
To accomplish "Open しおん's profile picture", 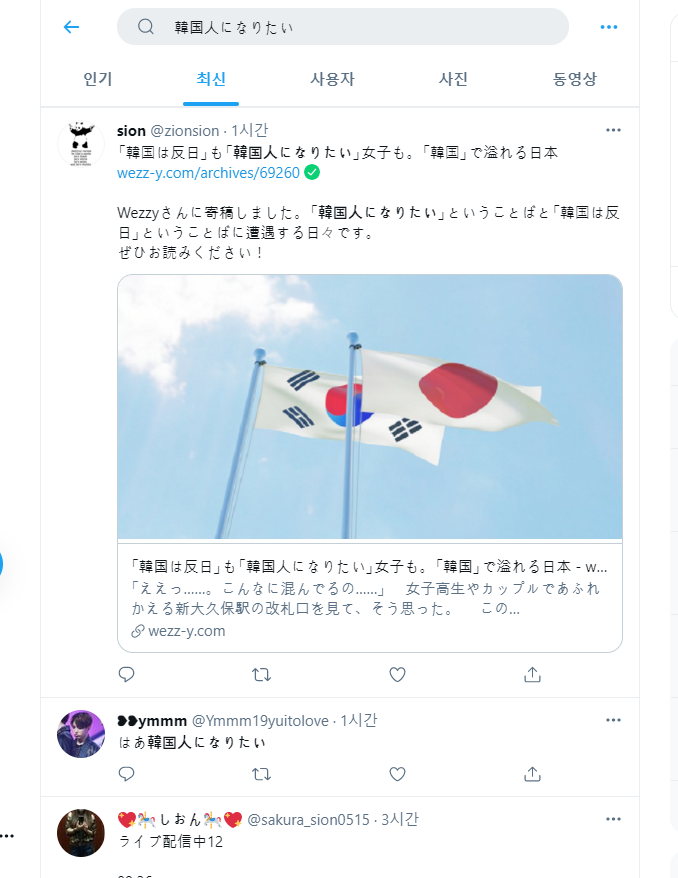I will coord(81,833).
